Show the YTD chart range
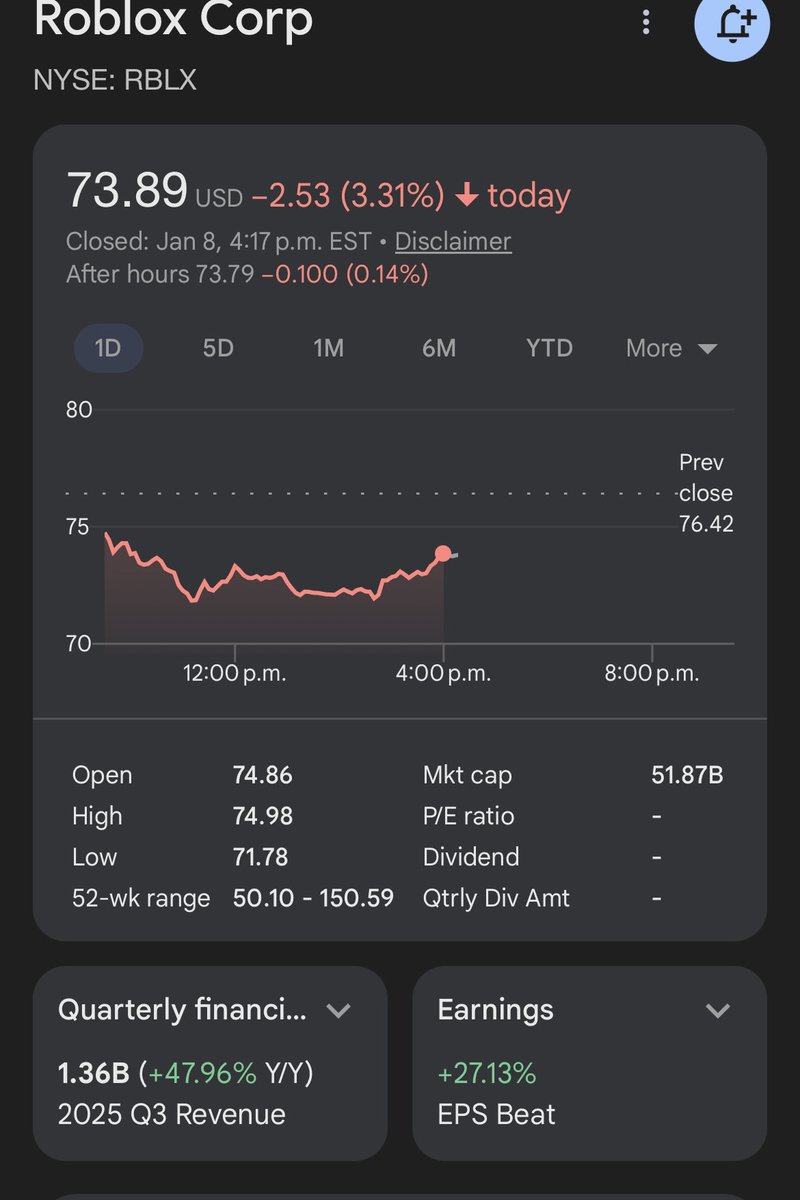This screenshot has width=800, height=1200. click(x=549, y=348)
